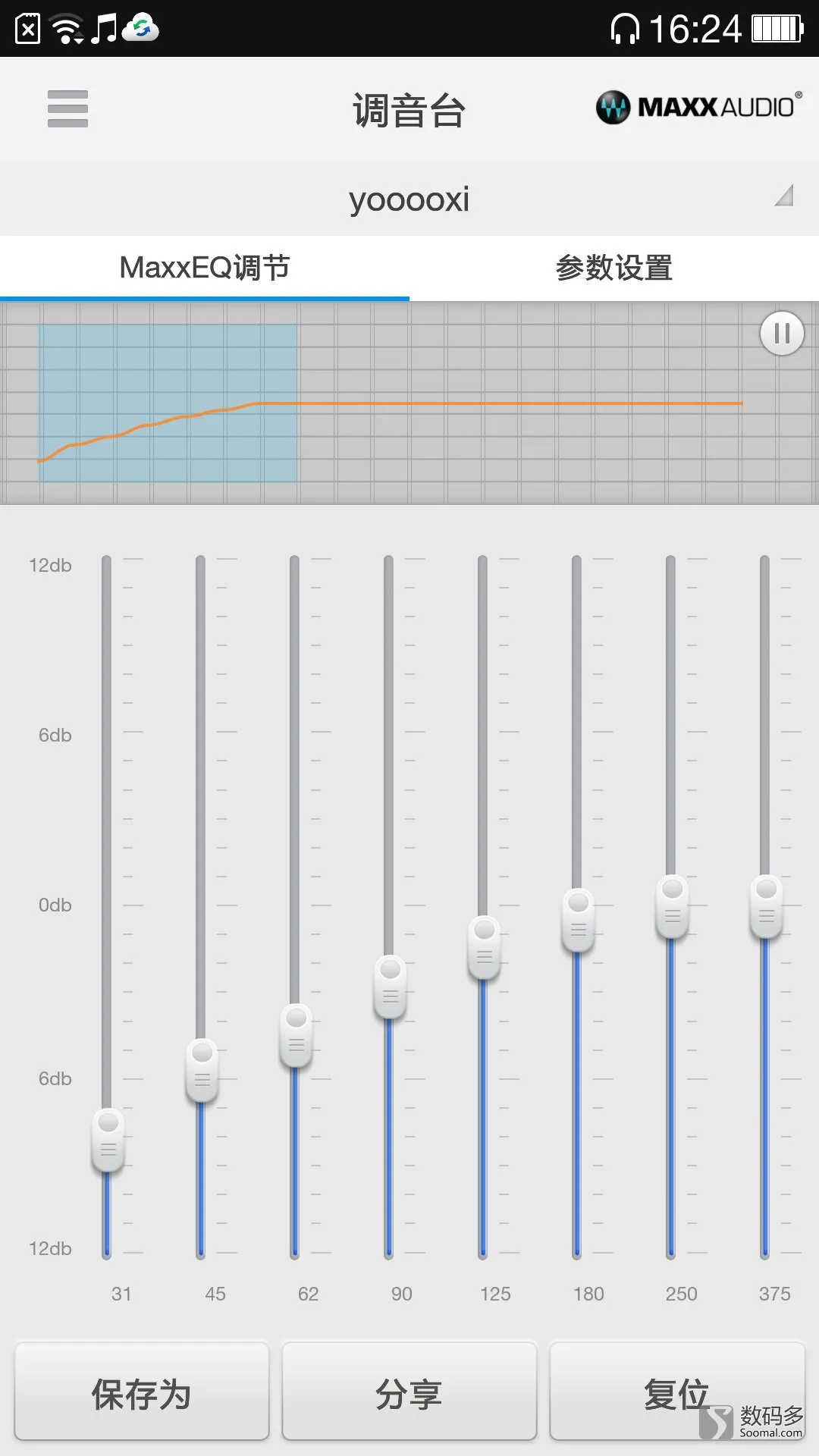The height and width of the screenshot is (1456, 819).
Task: Reset equalizer with 复位 button
Action: (x=677, y=1392)
